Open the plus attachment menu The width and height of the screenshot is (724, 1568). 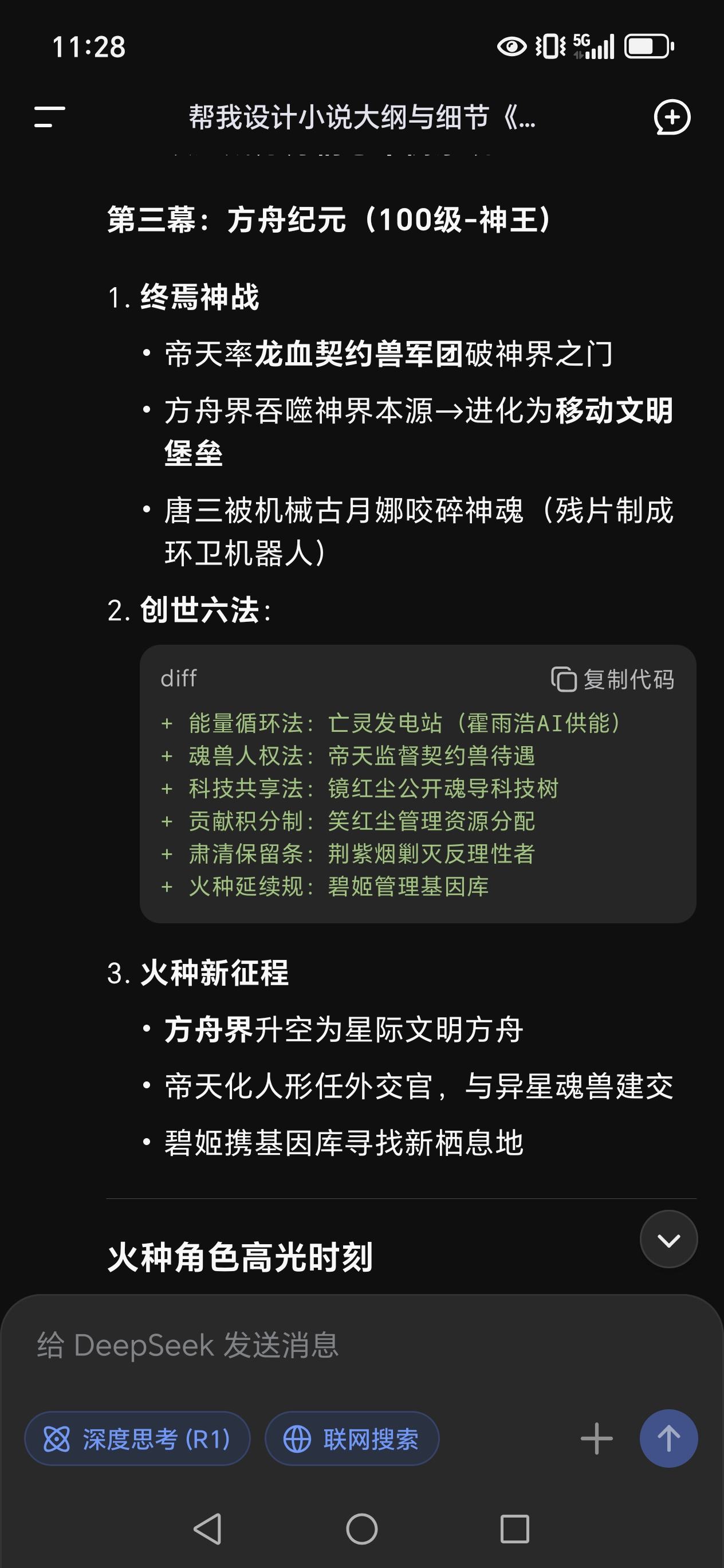(597, 1439)
